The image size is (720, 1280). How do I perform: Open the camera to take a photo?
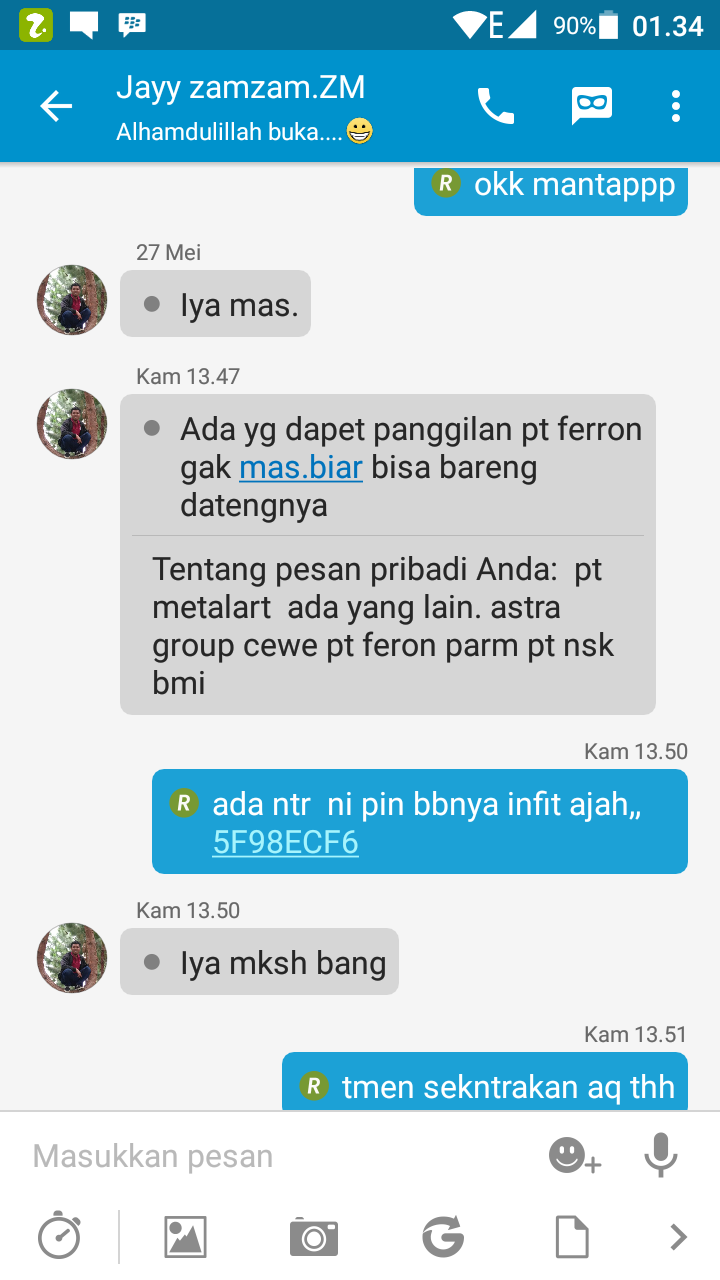click(314, 1236)
